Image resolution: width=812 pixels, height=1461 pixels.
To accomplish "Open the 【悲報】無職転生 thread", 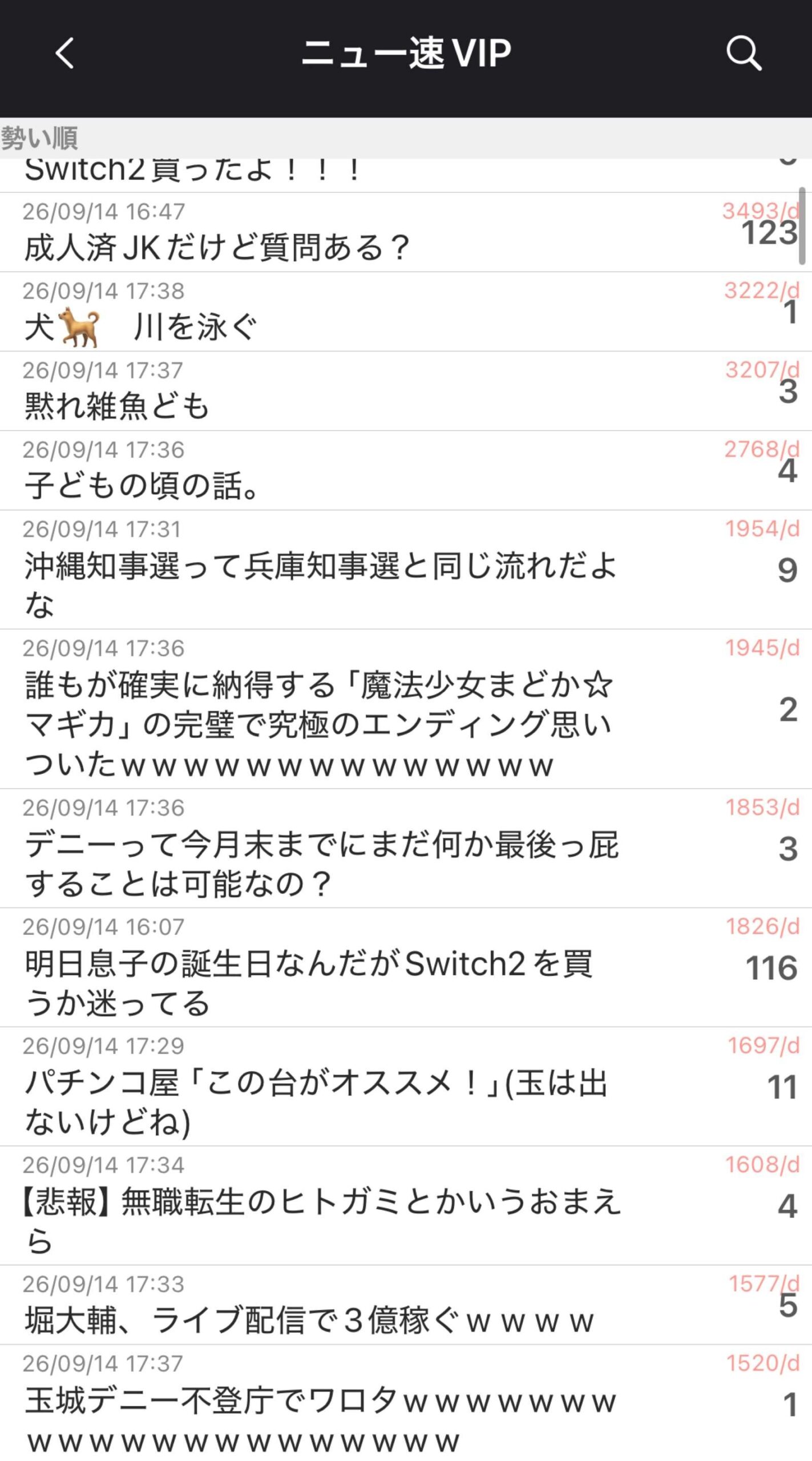I will click(x=406, y=1206).
